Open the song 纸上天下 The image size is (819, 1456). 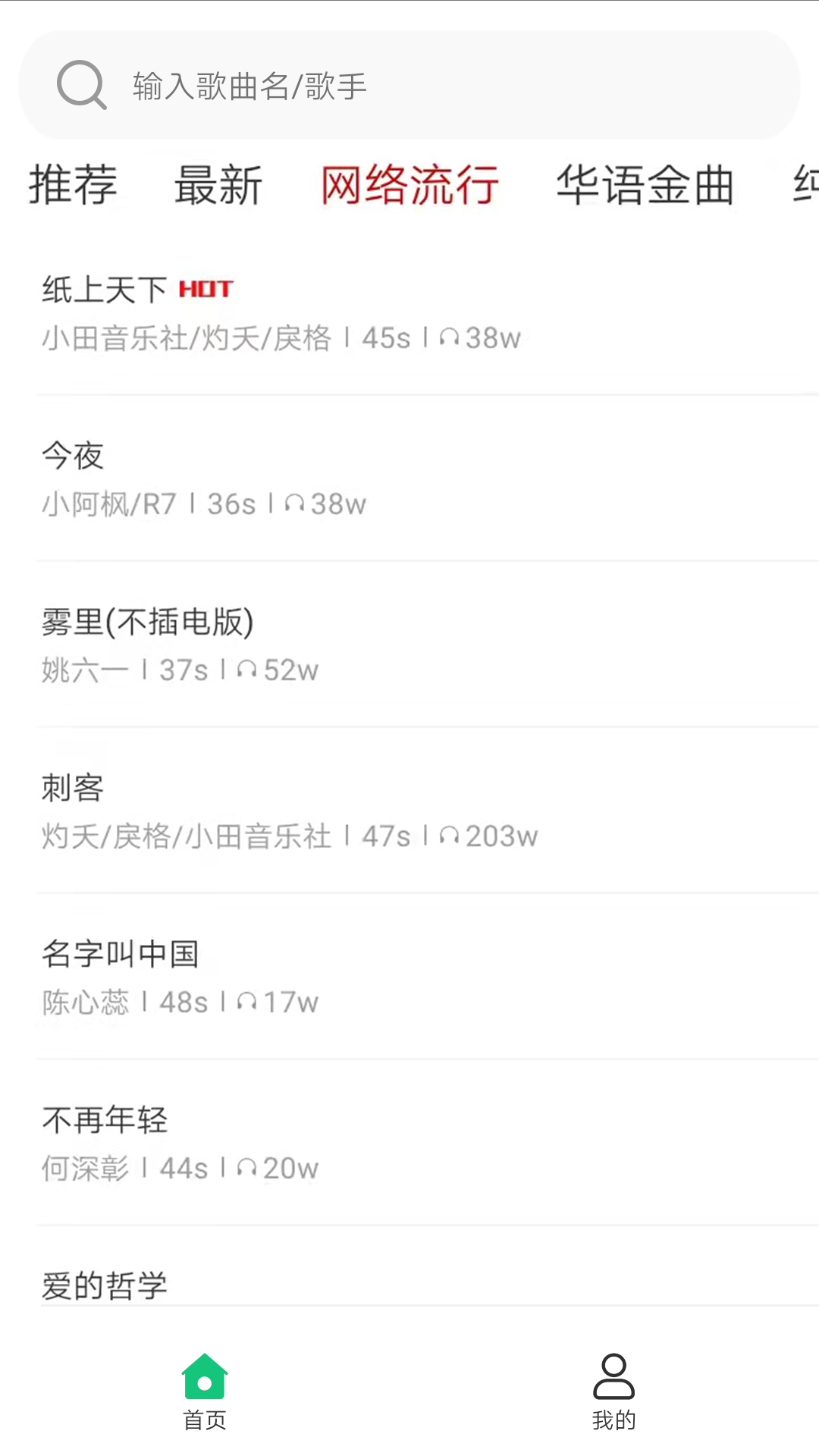click(x=100, y=289)
